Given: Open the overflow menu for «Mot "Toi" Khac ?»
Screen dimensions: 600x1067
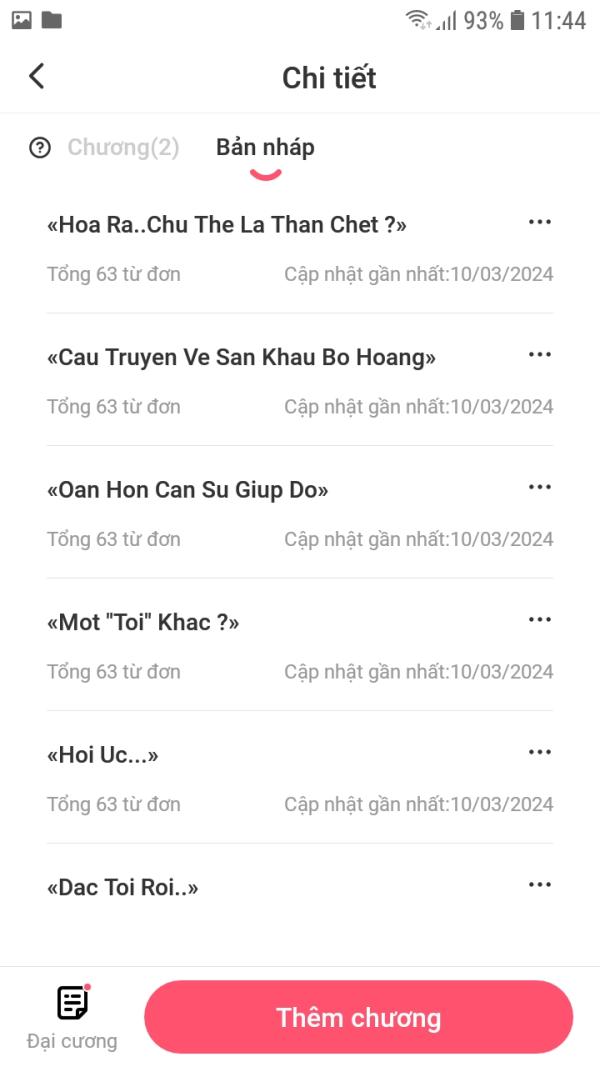Looking at the screenshot, I should [540, 620].
